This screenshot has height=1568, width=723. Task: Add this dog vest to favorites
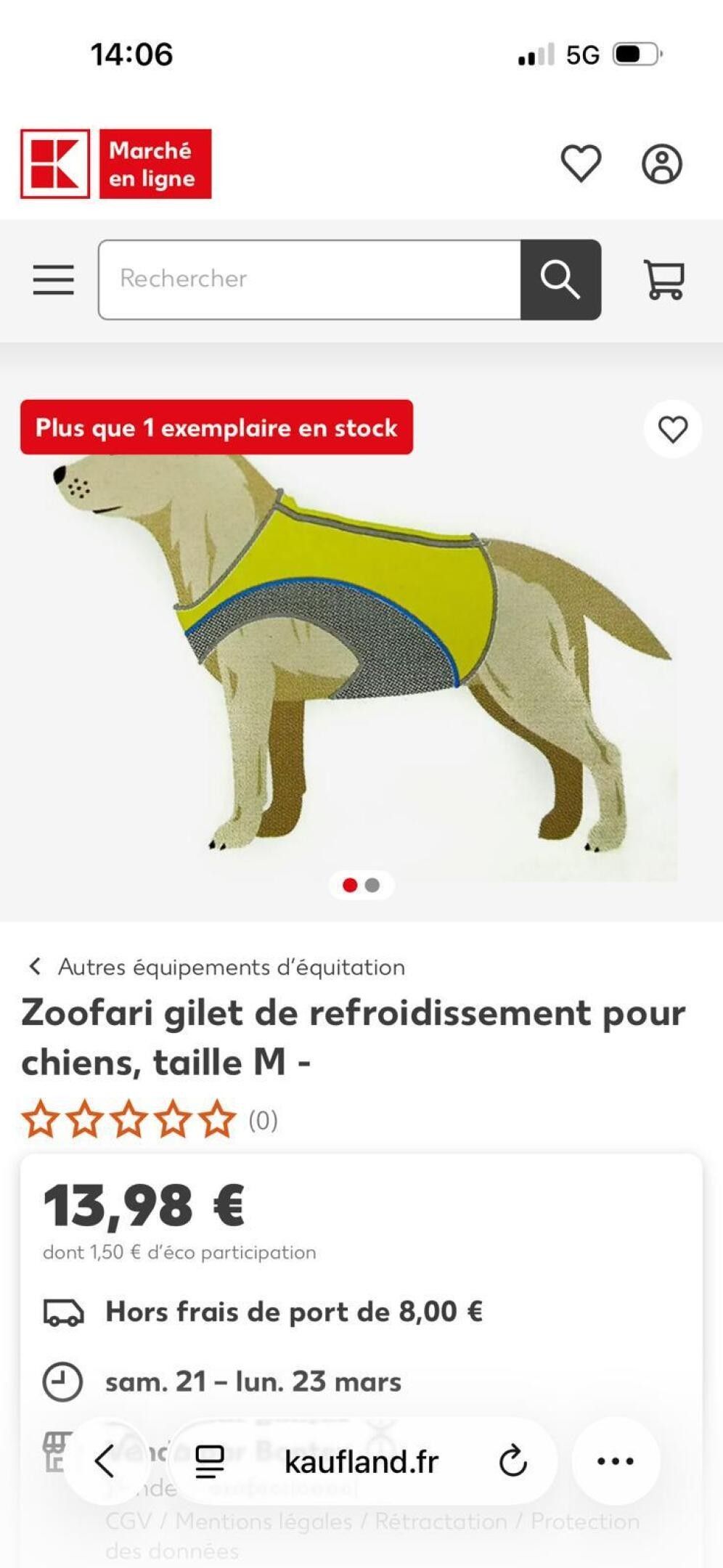pos(672,429)
